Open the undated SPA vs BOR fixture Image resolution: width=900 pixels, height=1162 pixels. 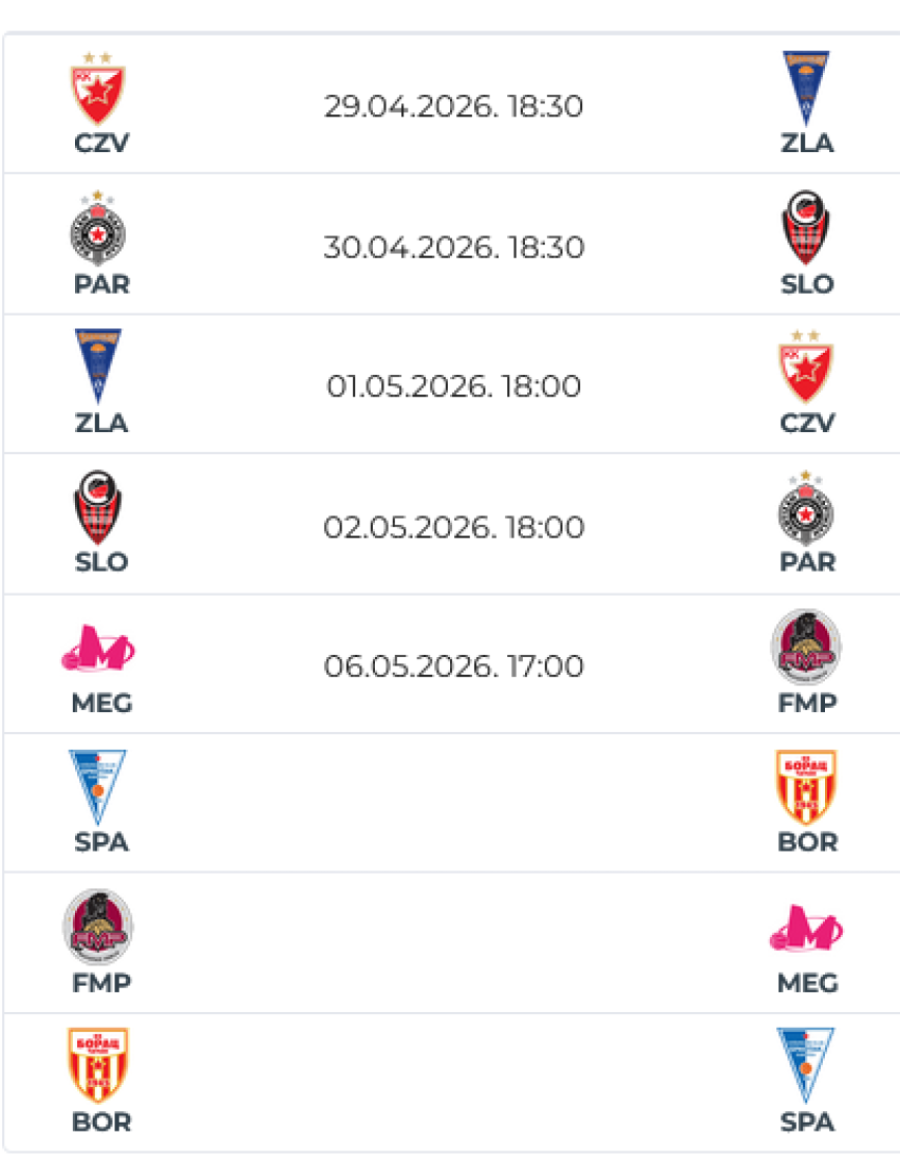click(453, 803)
